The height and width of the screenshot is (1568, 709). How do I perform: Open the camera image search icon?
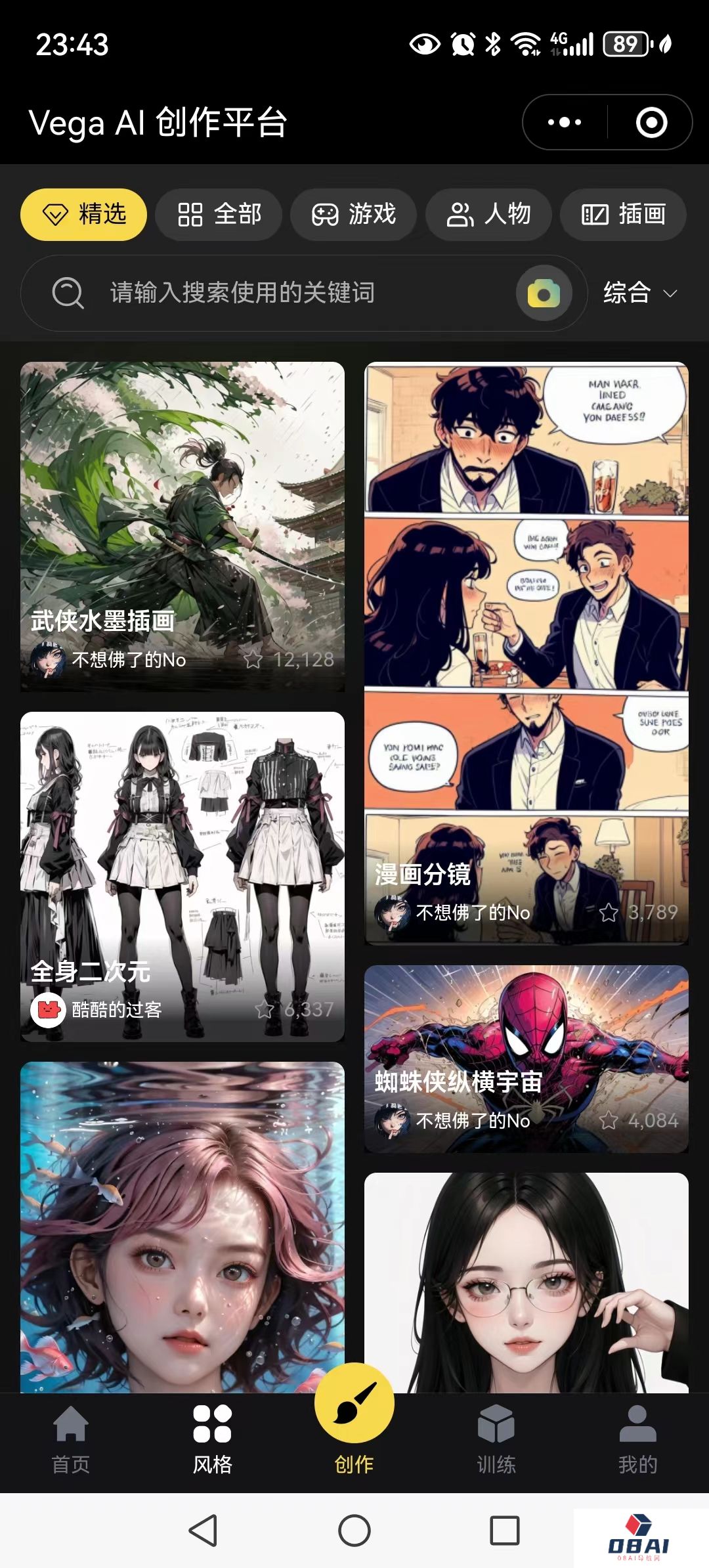click(x=544, y=294)
